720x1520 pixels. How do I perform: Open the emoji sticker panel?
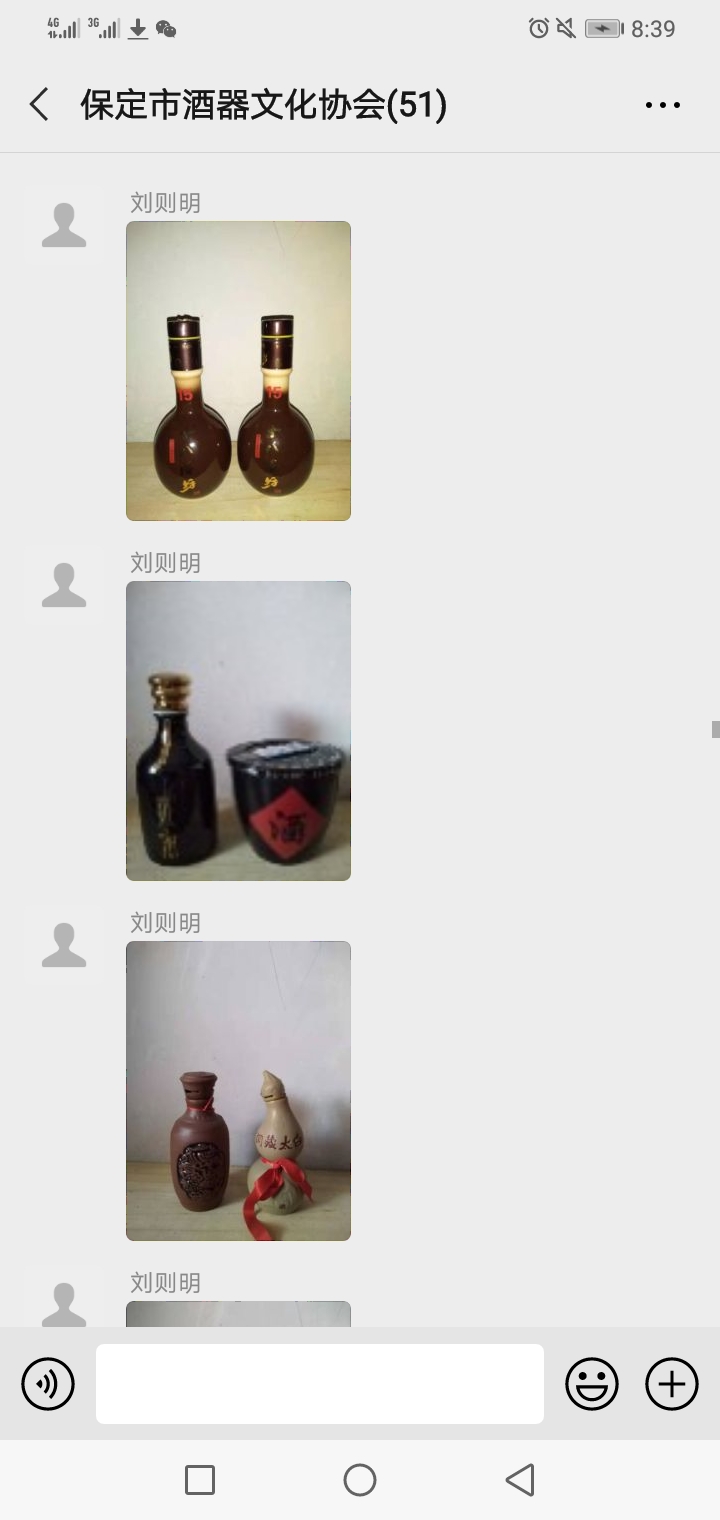tap(592, 1384)
